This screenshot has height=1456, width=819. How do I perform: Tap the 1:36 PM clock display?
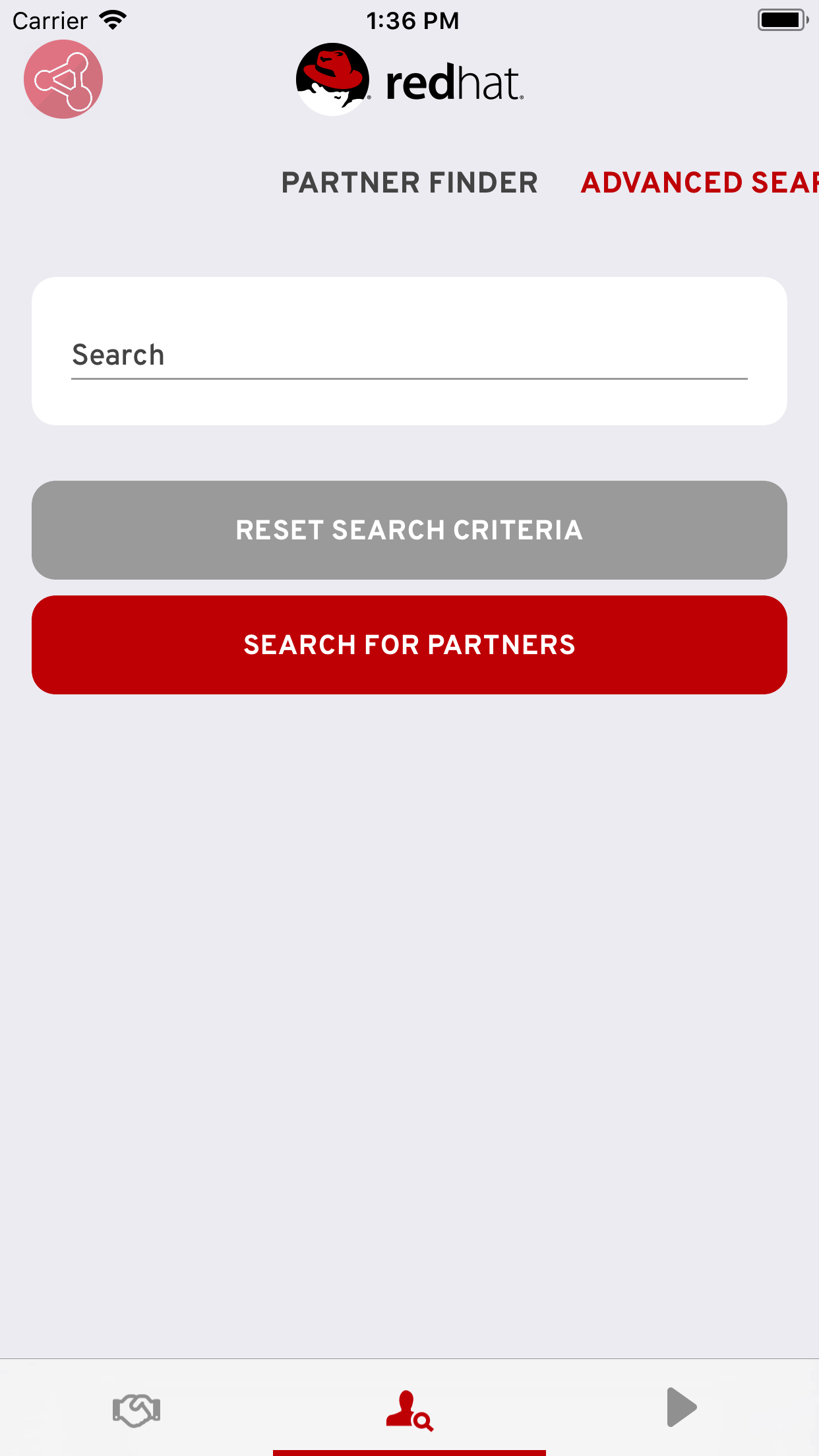click(x=412, y=20)
